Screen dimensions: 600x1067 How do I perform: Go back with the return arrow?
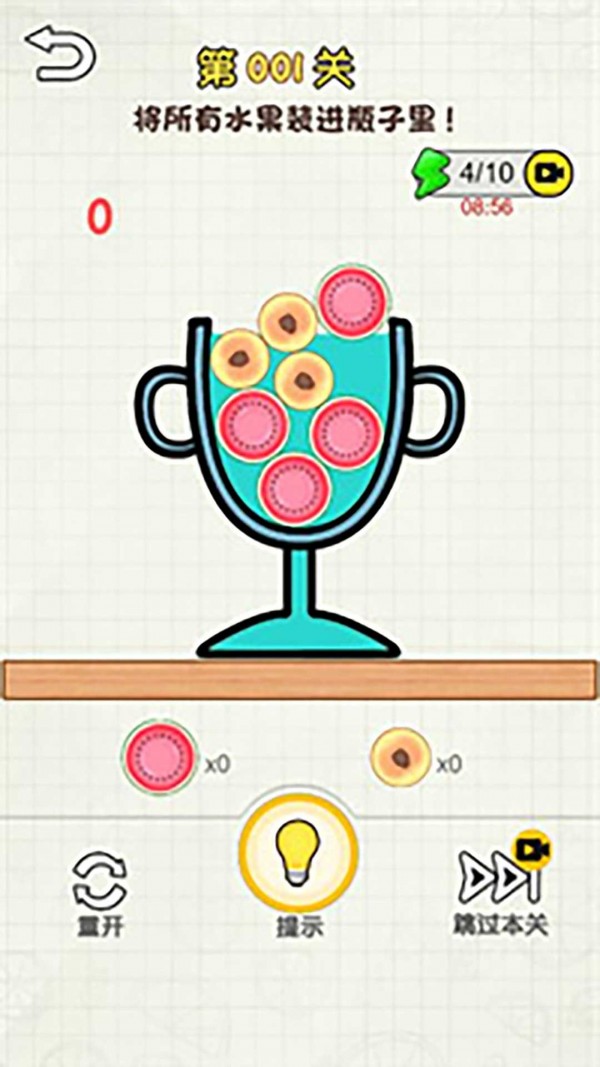pos(60,54)
